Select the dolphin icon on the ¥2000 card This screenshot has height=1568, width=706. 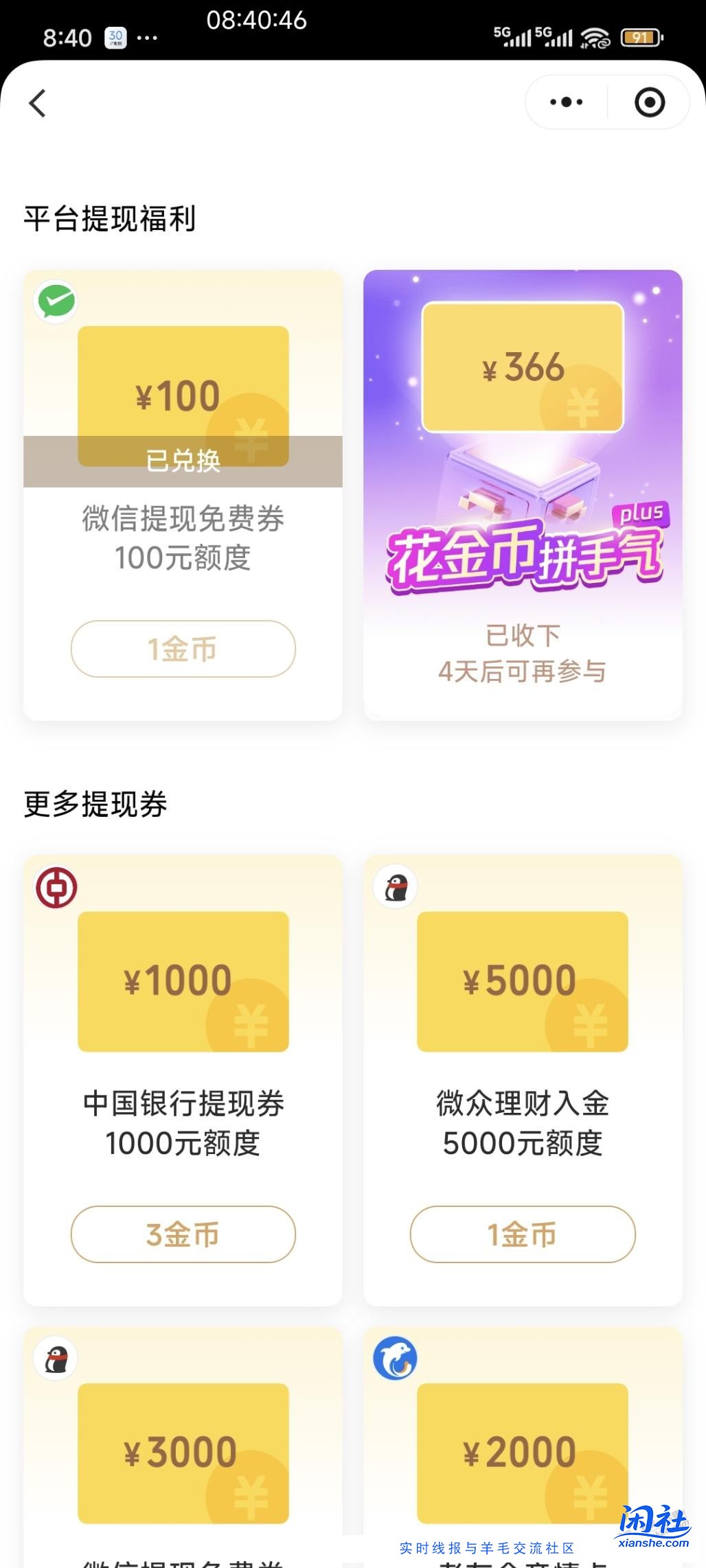394,1357
